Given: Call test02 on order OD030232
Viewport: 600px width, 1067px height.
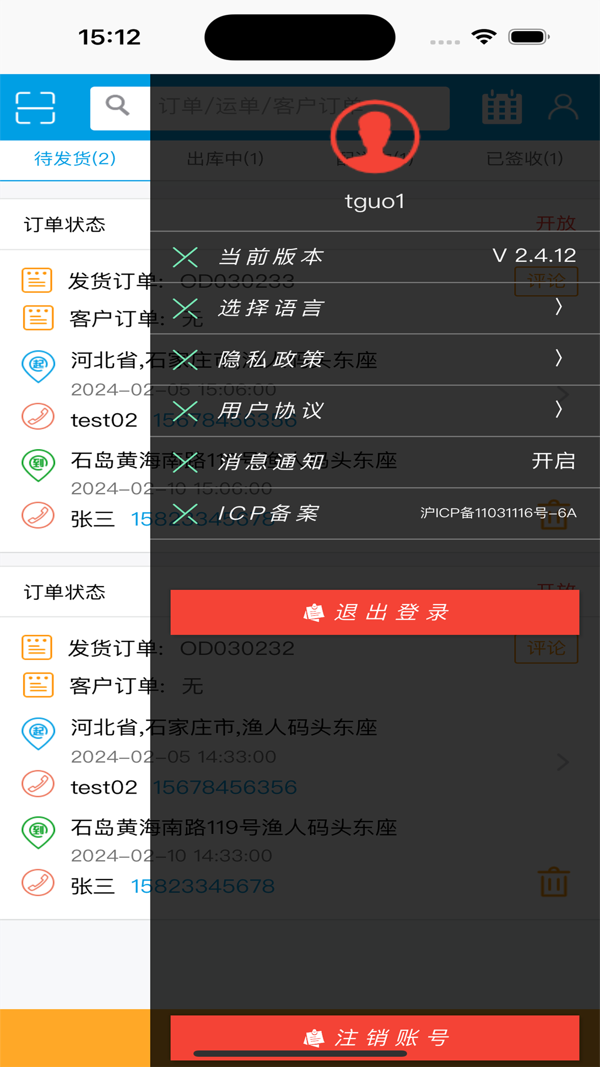Looking at the screenshot, I should tap(38, 787).
